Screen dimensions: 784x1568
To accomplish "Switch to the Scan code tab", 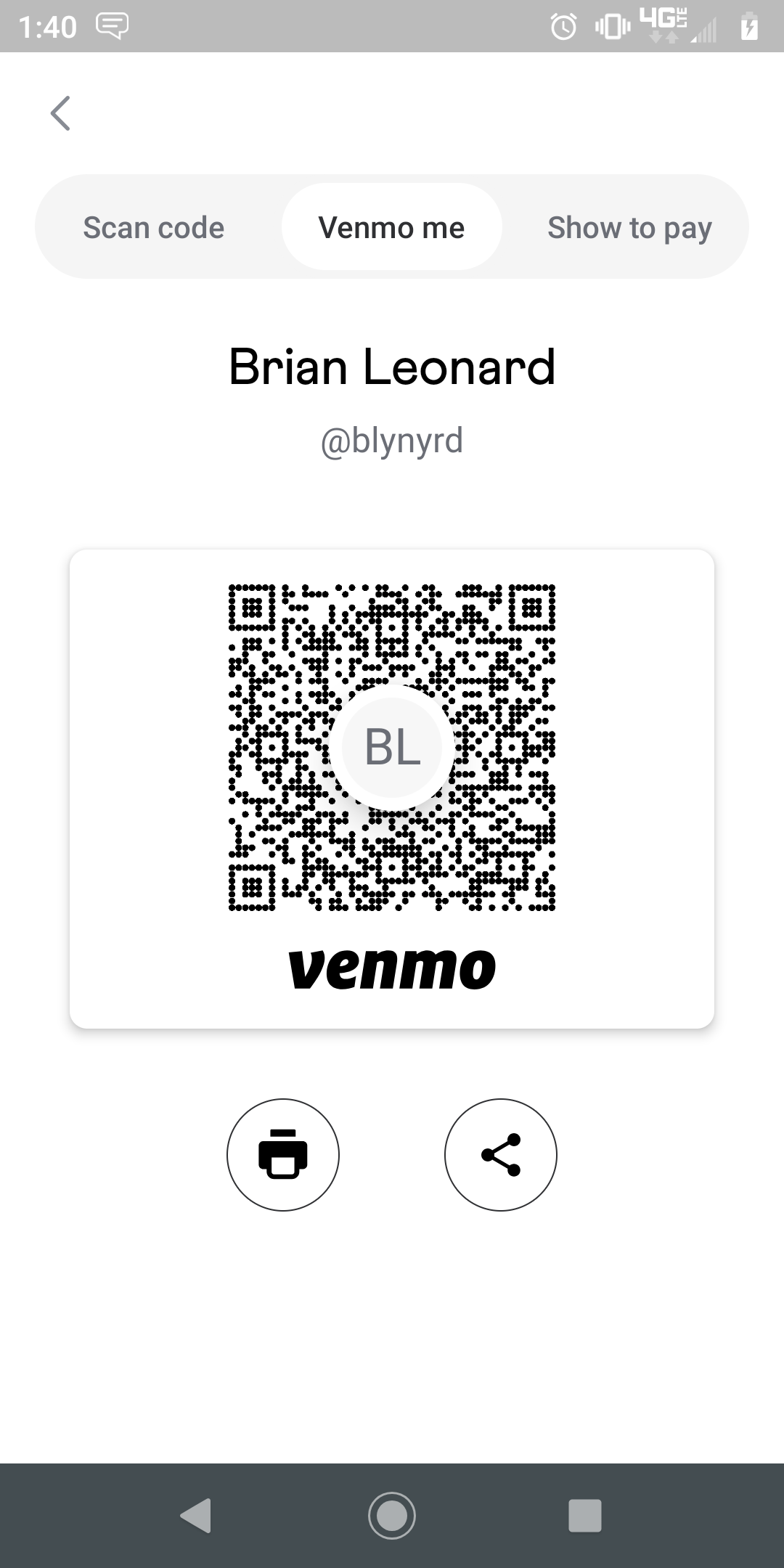I will (154, 228).
